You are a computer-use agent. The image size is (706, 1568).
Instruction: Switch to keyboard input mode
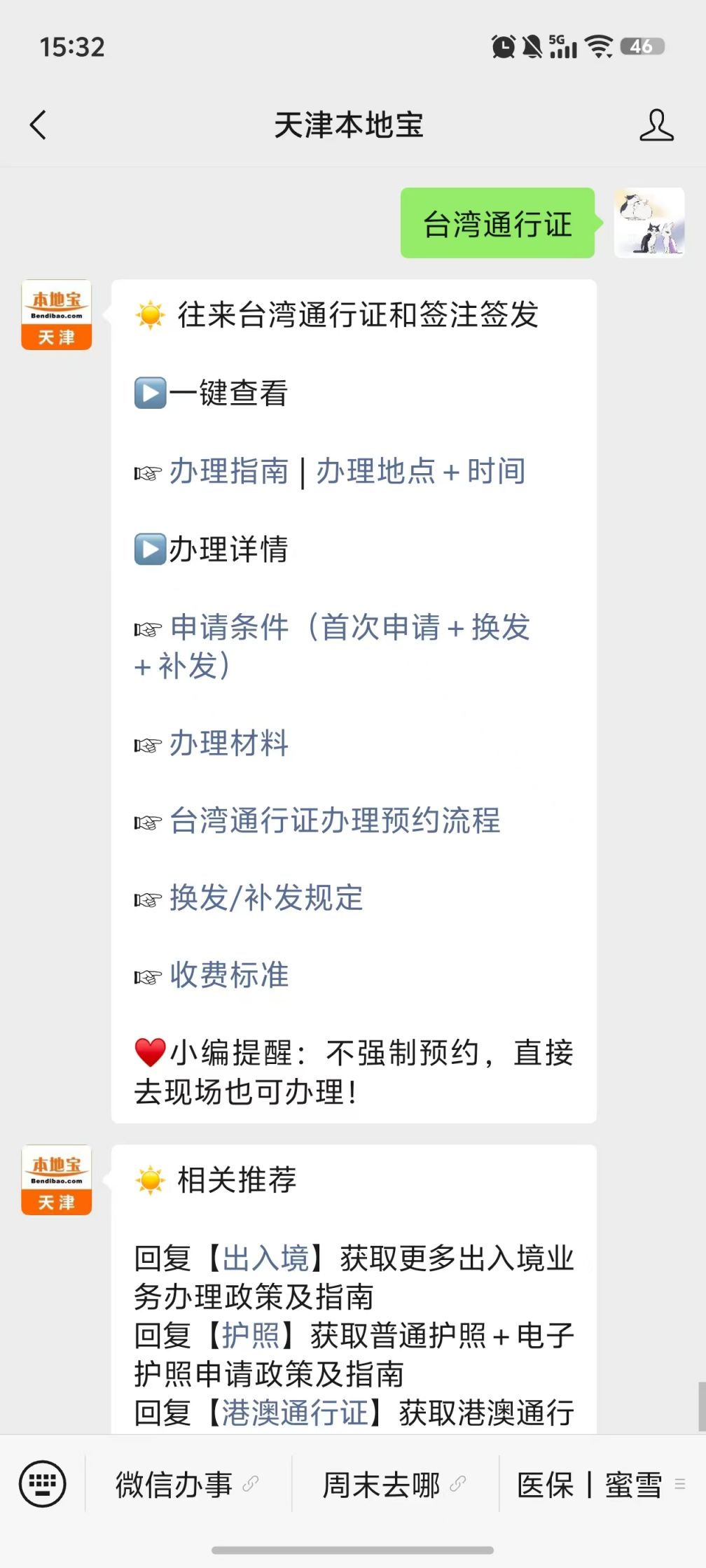43,1484
